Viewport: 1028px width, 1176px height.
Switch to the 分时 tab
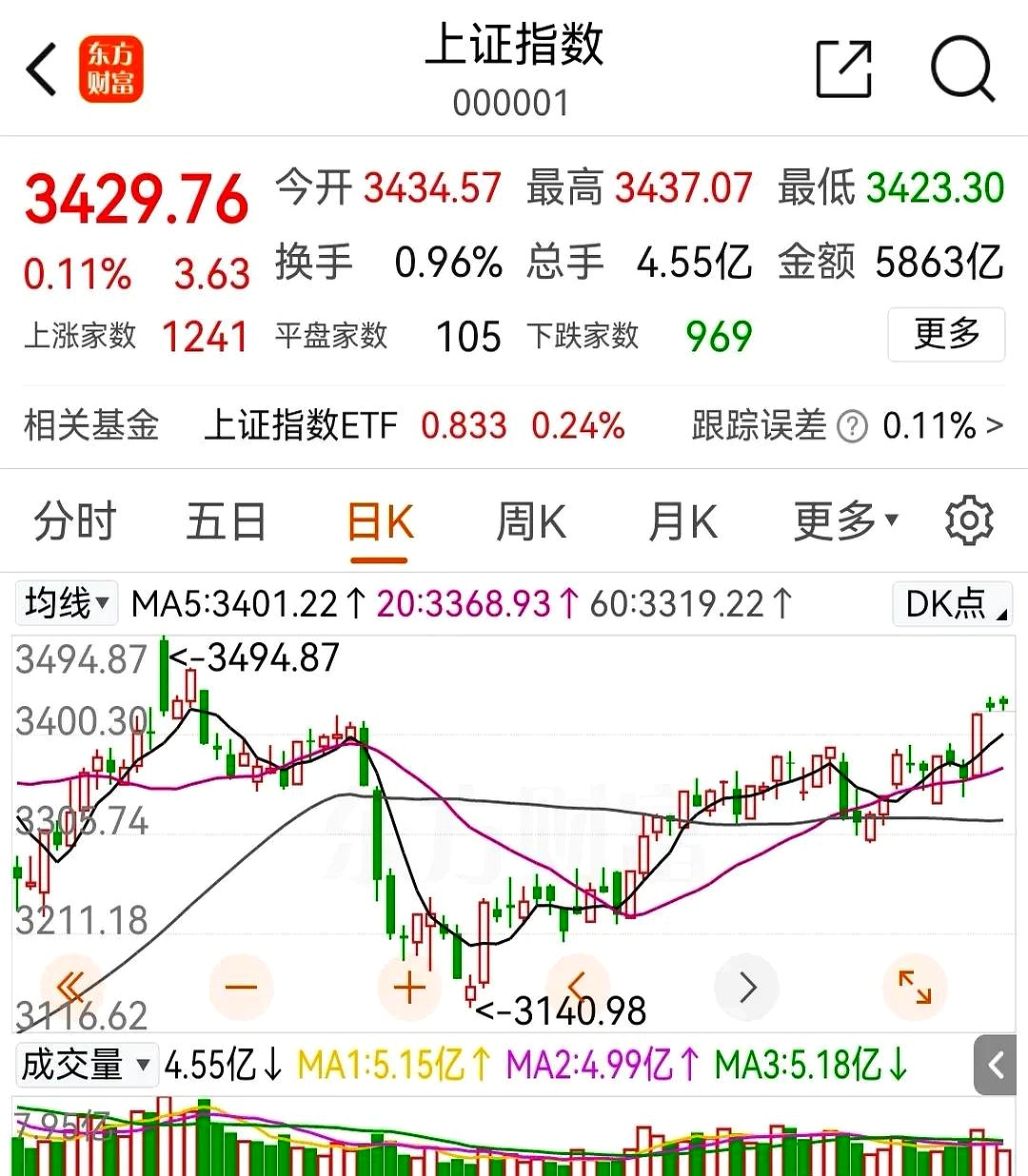click(75, 520)
